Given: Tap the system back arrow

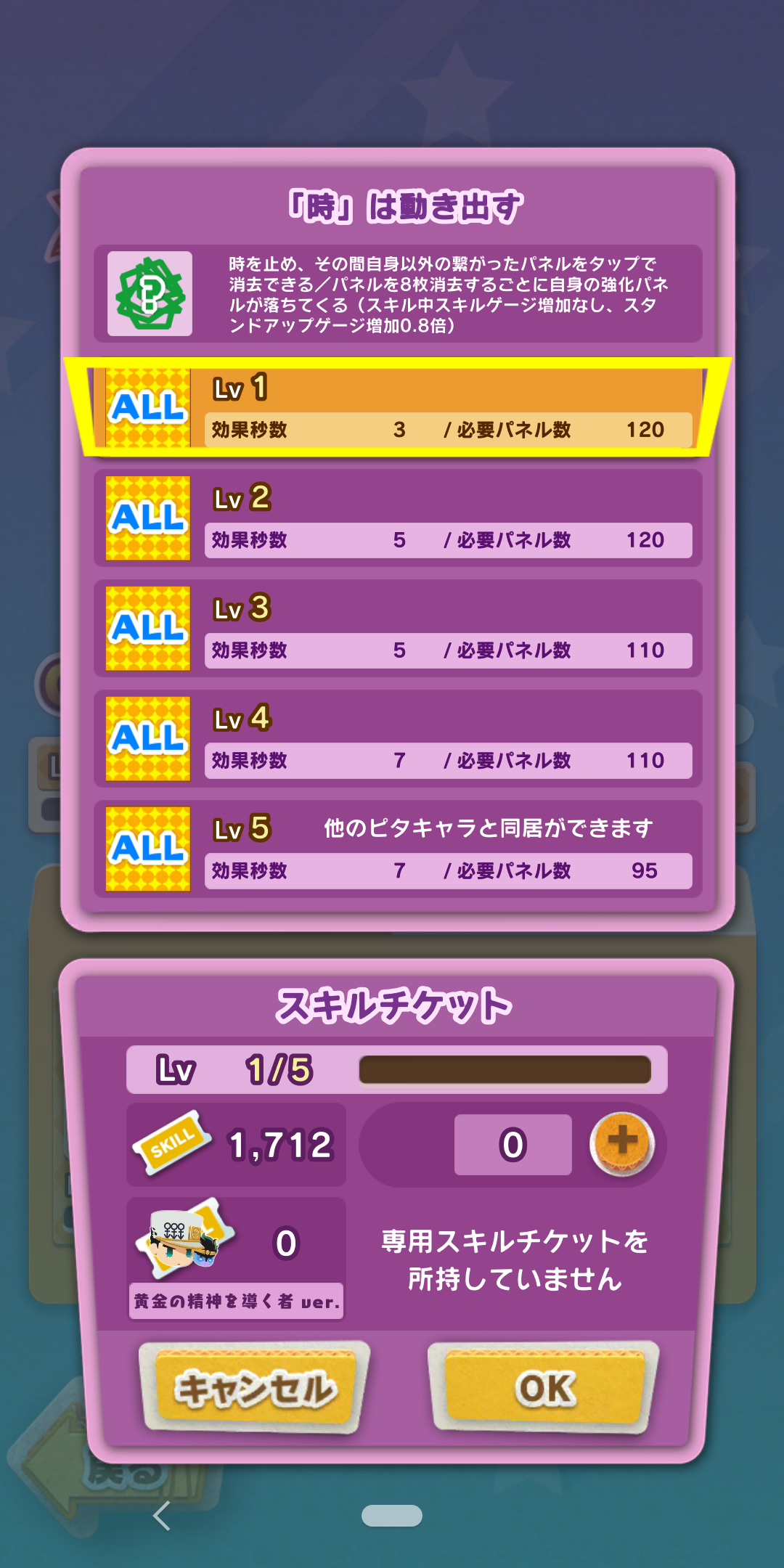Looking at the screenshot, I should click(162, 1516).
